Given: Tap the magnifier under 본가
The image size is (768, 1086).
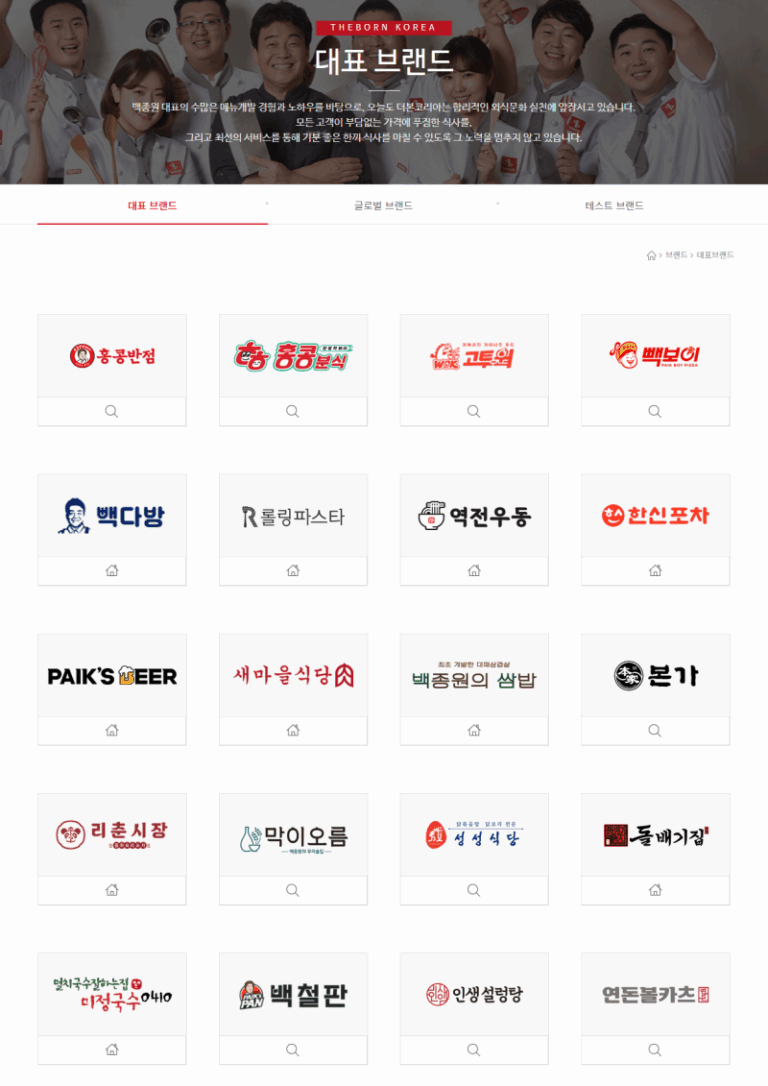Looking at the screenshot, I should pos(655,731).
